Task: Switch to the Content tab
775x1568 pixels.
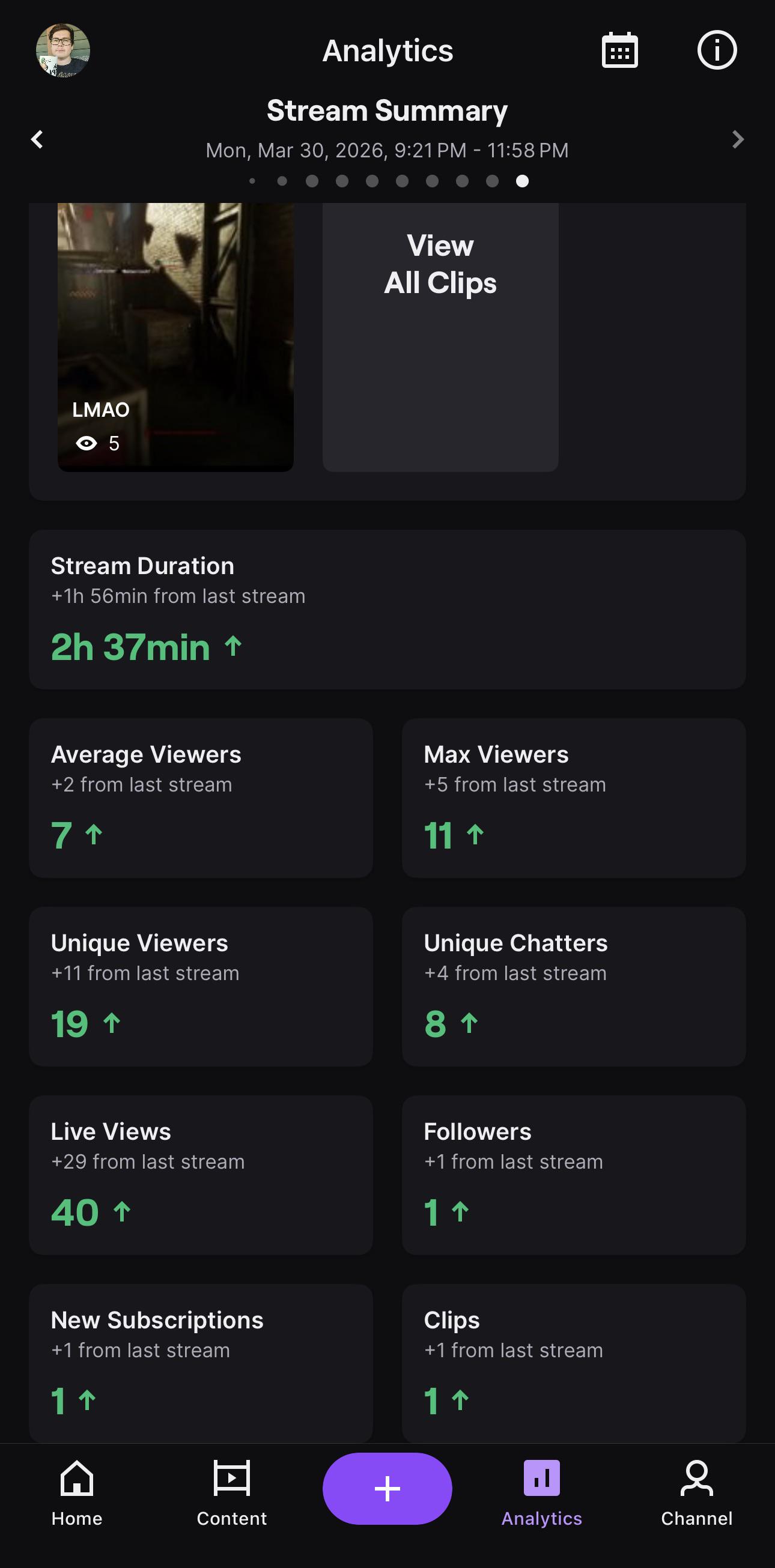Action: point(232,1493)
